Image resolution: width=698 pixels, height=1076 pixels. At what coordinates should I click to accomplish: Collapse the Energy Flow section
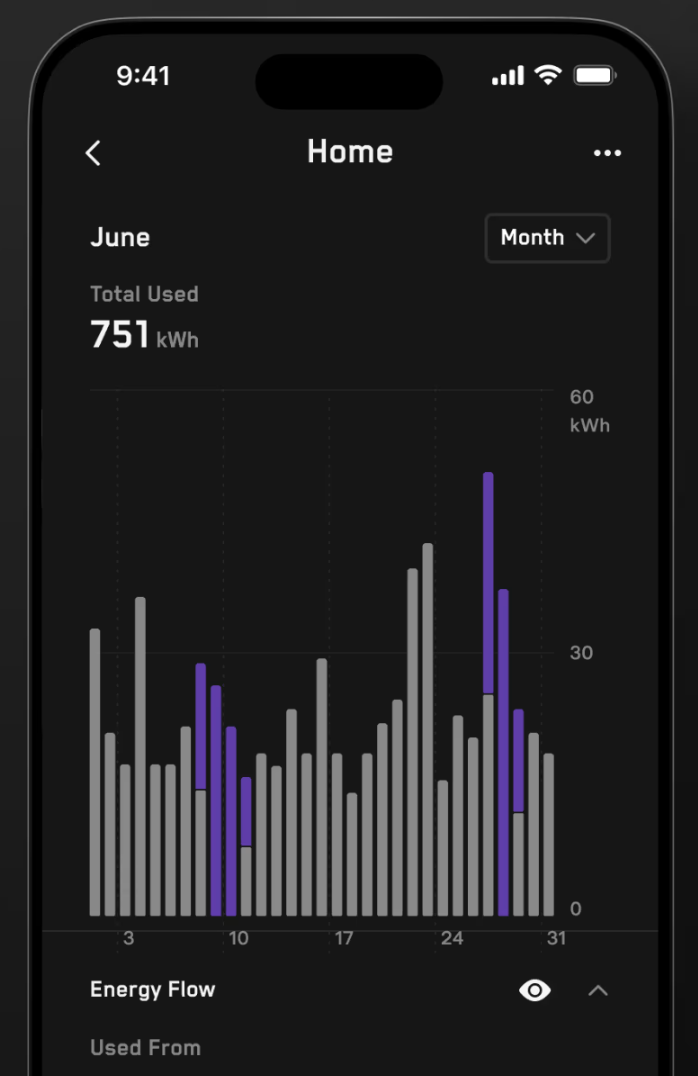(598, 990)
